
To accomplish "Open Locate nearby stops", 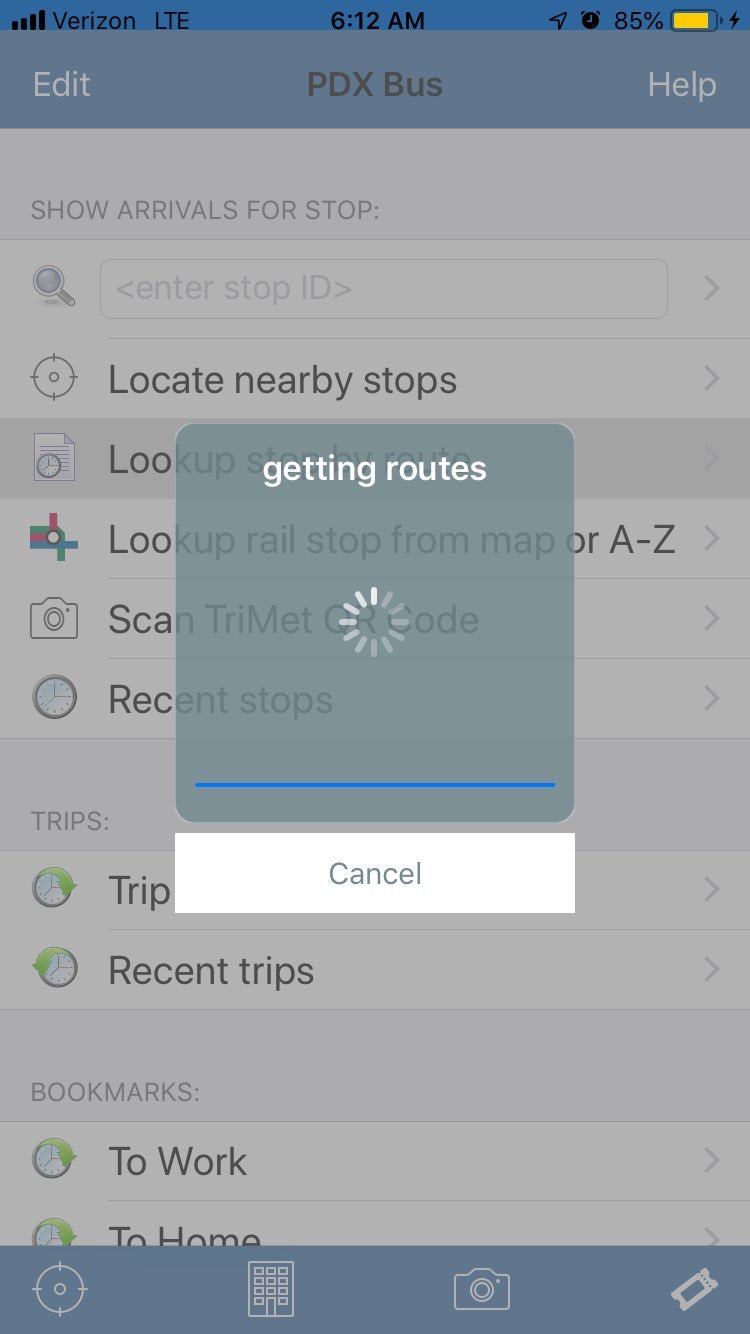I will pyautogui.click(x=282, y=380).
